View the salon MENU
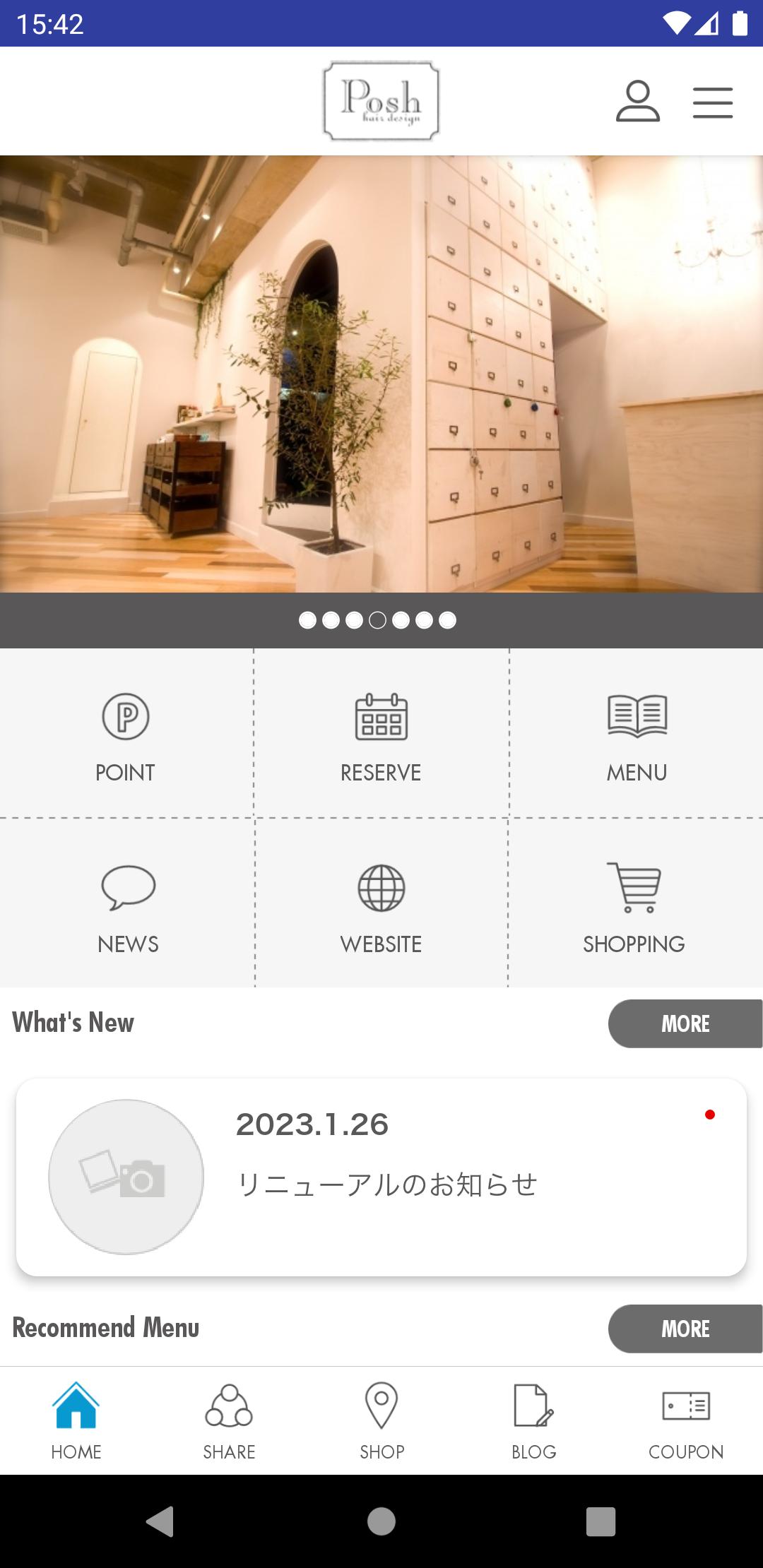 click(x=637, y=734)
